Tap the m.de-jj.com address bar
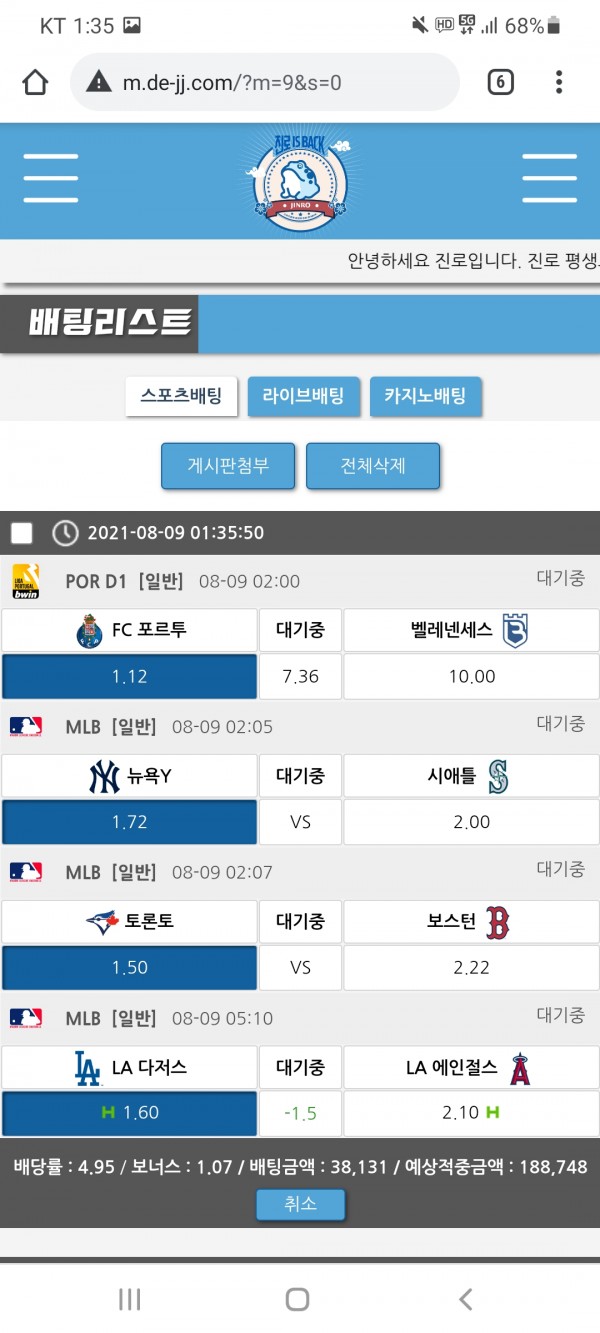The width and height of the screenshot is (600, 1333). [x=265, y=82]
